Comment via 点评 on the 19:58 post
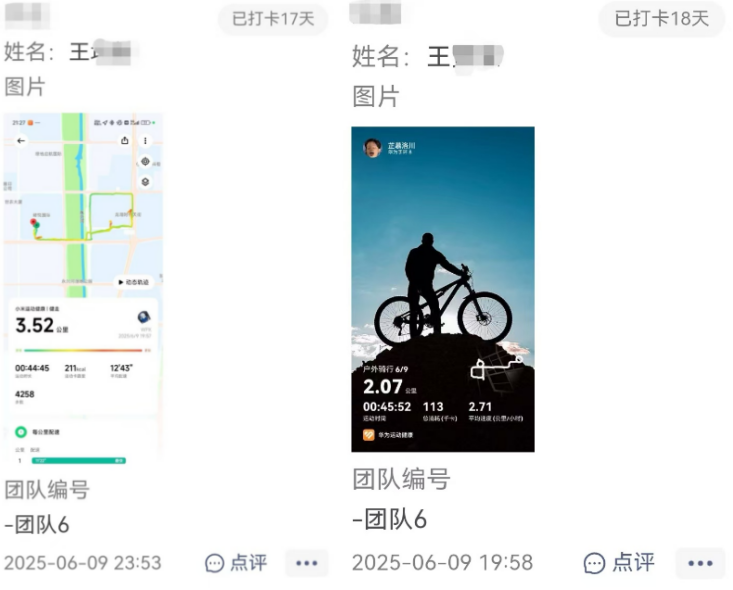This screenshot has width=733, height=590. click(x=619, y=563)
